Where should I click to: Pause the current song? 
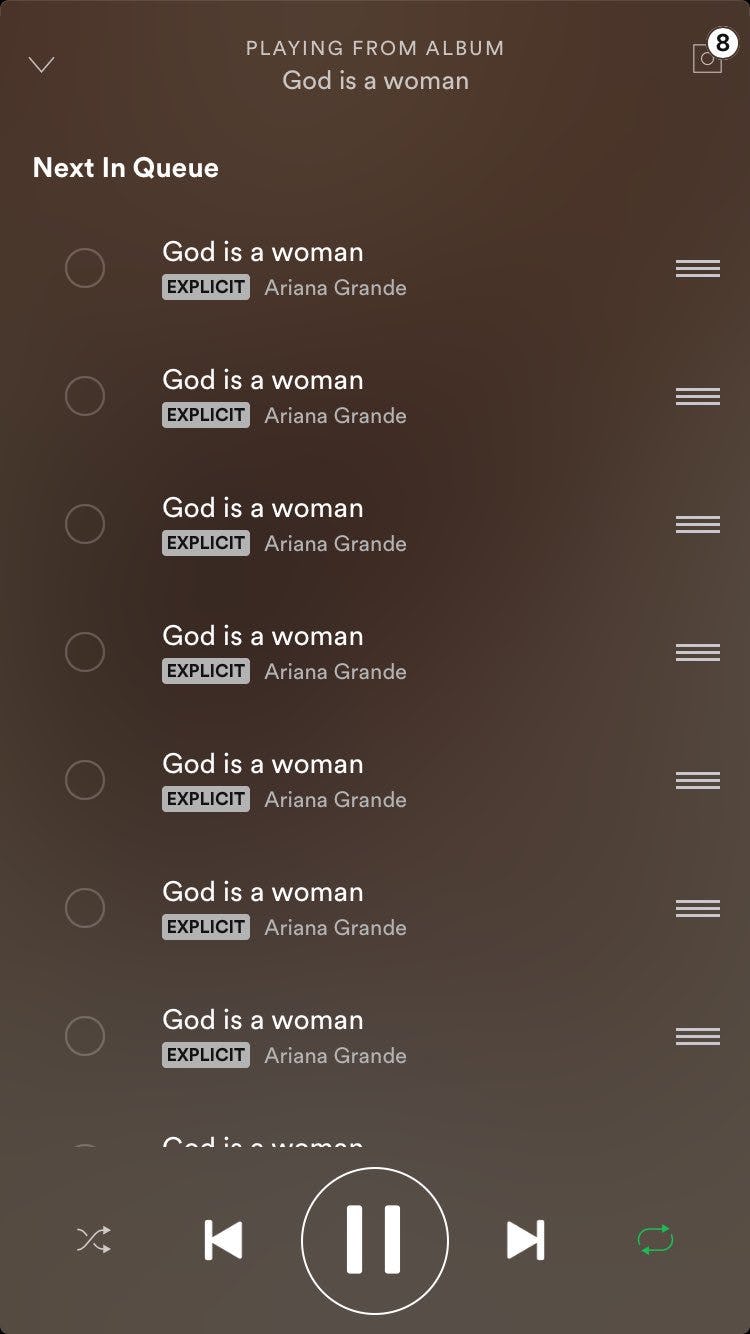tap(375, 1240)
